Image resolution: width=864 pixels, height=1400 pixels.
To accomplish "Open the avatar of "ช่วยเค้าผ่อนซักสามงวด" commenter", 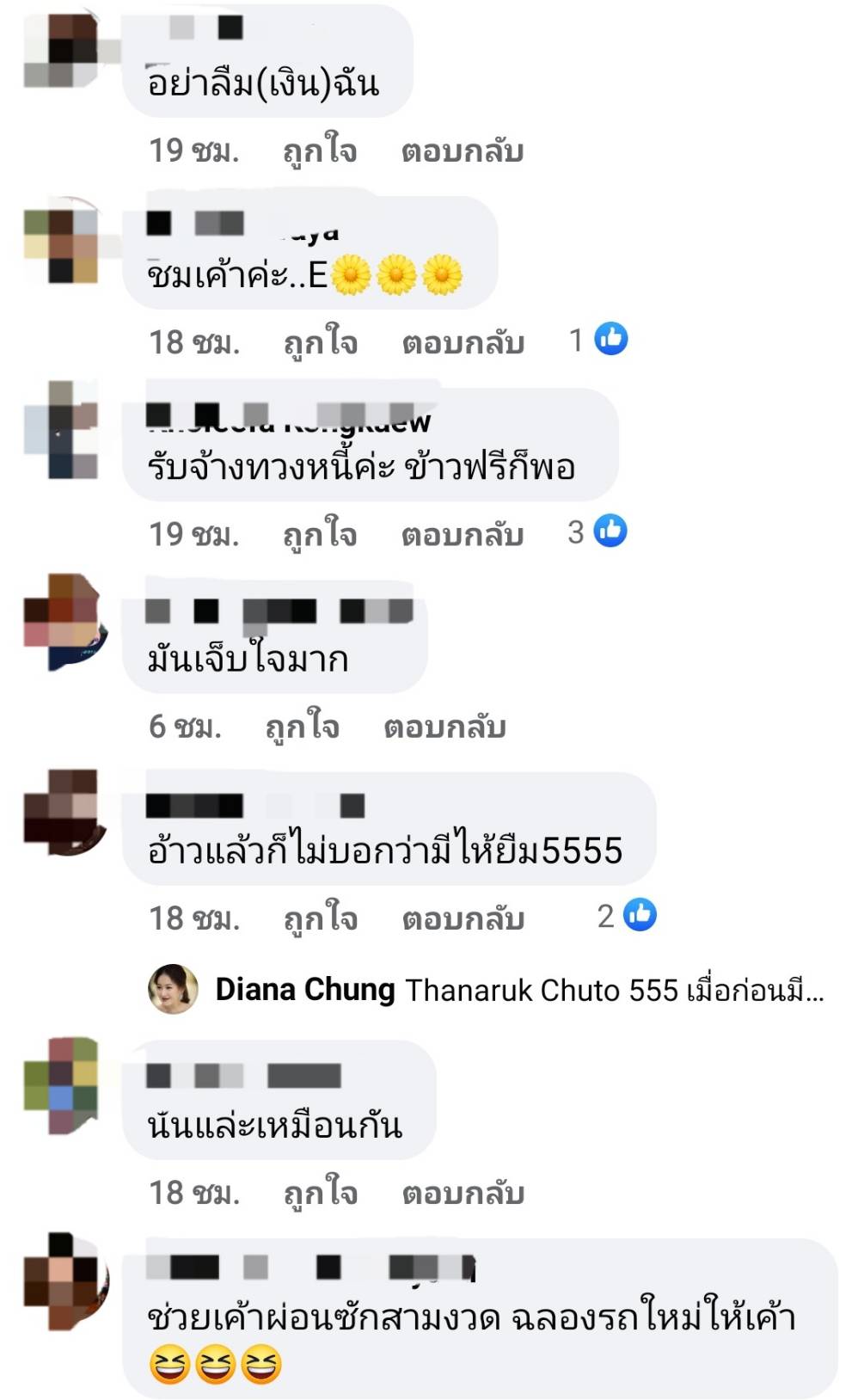I will [65, 1280].
